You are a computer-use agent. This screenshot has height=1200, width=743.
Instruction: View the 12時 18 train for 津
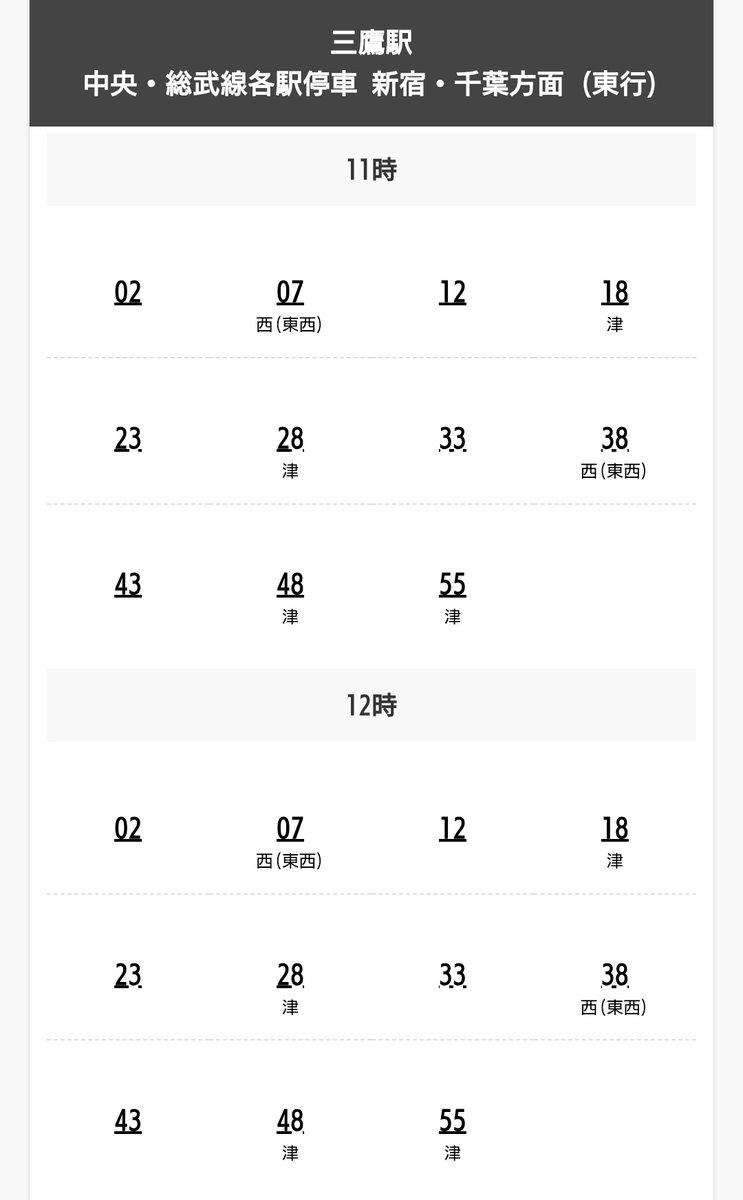pyautogui.click(x=614, y=829)
